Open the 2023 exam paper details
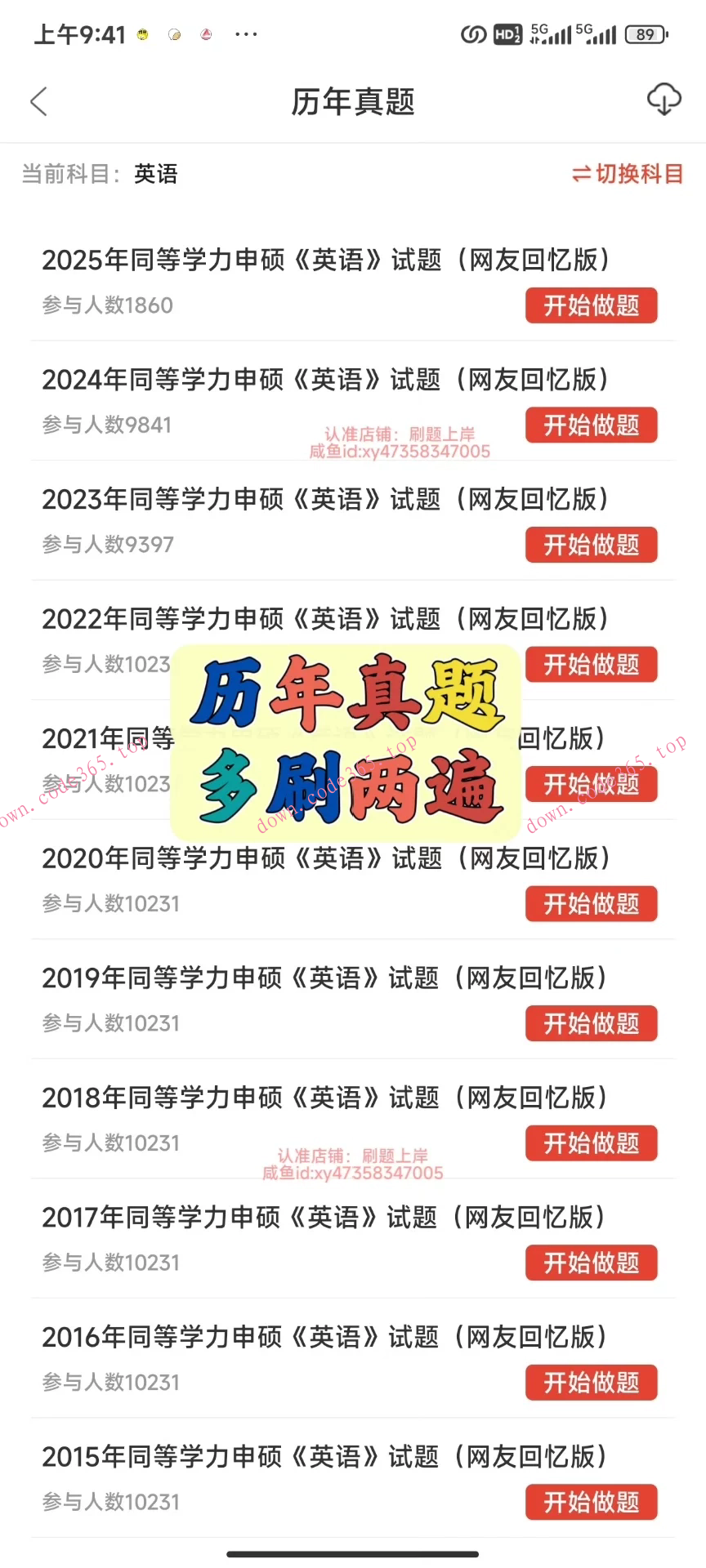Viewport: 706px width, 1568px height. point(325,500)
